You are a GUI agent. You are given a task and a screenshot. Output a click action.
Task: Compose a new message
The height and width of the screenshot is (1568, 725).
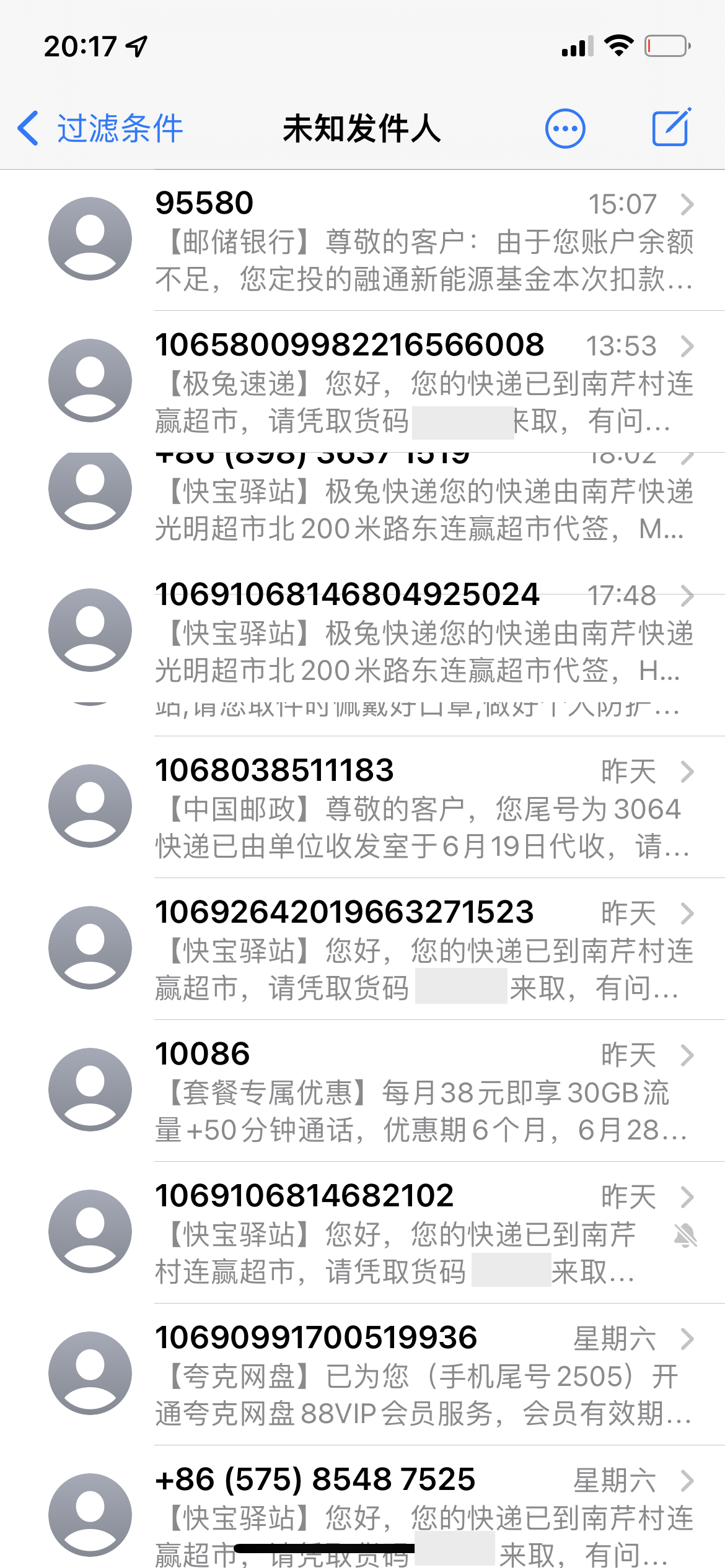pyautogui.click(x=670, y=128)
